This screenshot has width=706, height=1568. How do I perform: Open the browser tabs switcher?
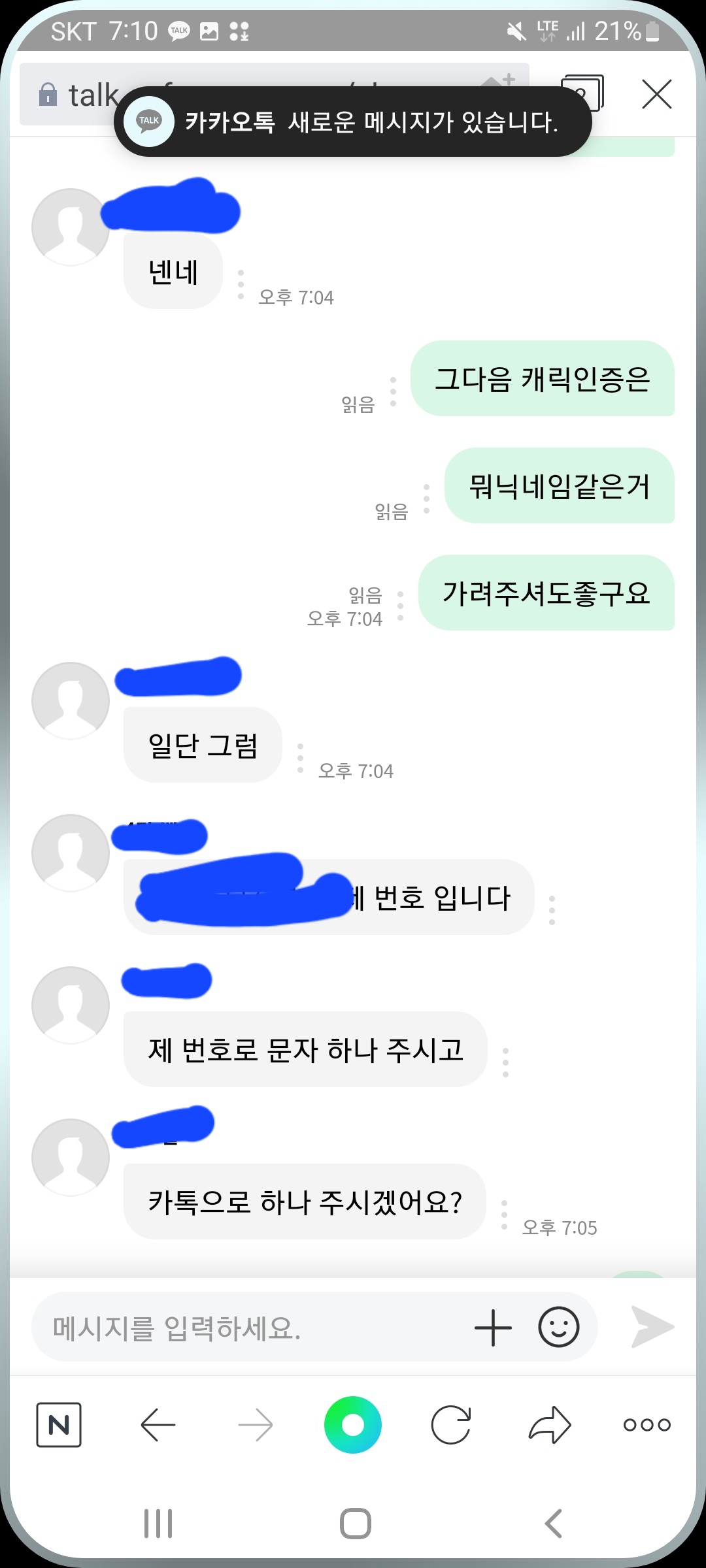click(582, 94)
